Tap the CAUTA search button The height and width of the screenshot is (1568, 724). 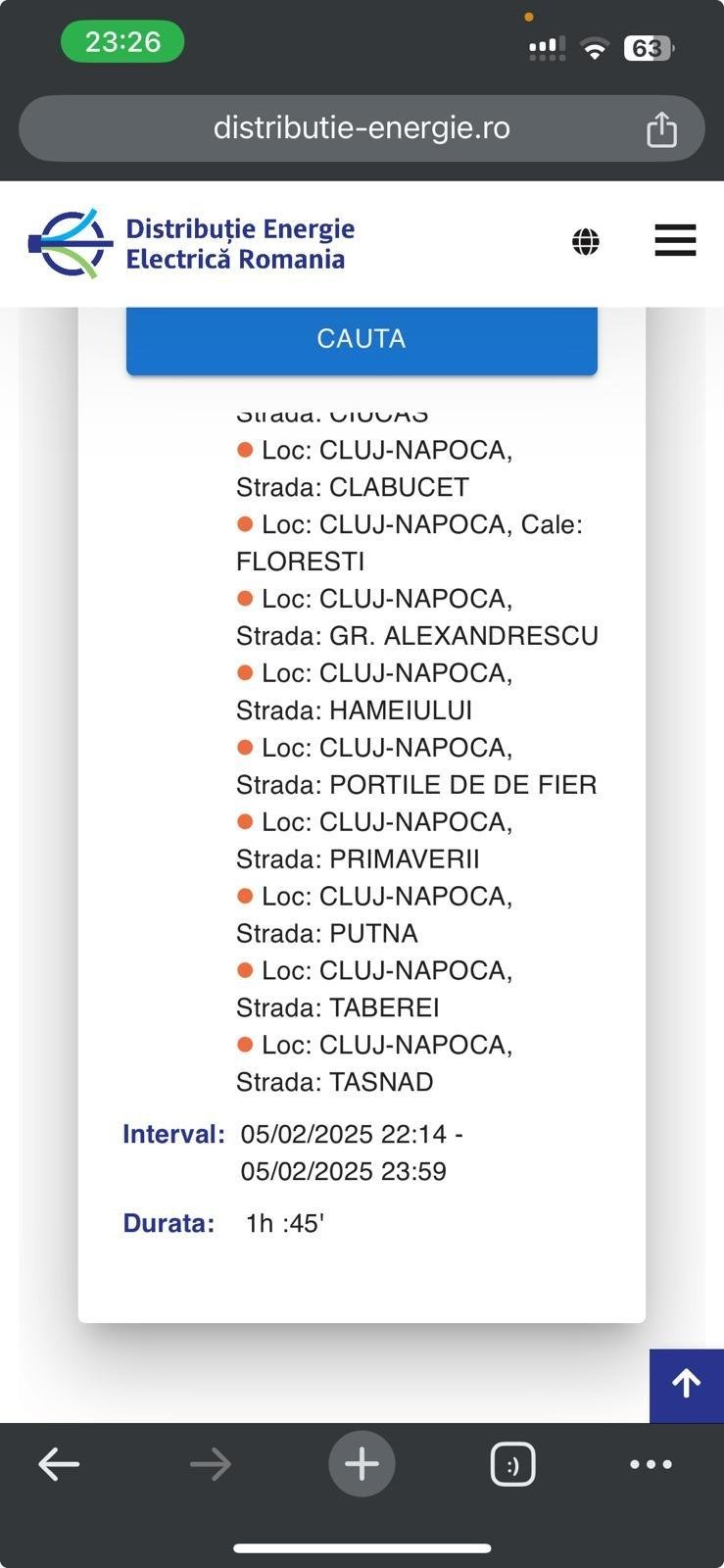point(362,339)
